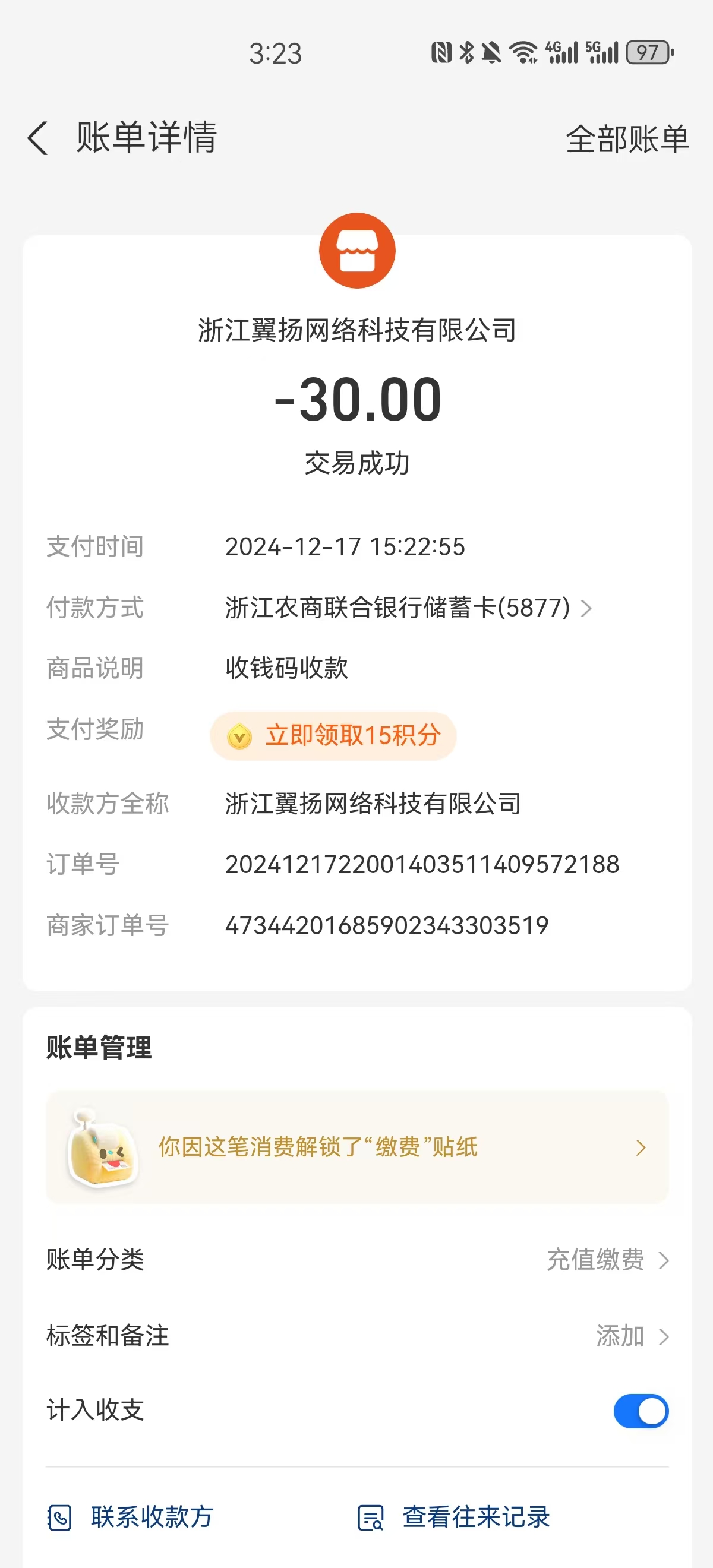Change 账单分类 from 充值缴费

(x=607, y=1259)
